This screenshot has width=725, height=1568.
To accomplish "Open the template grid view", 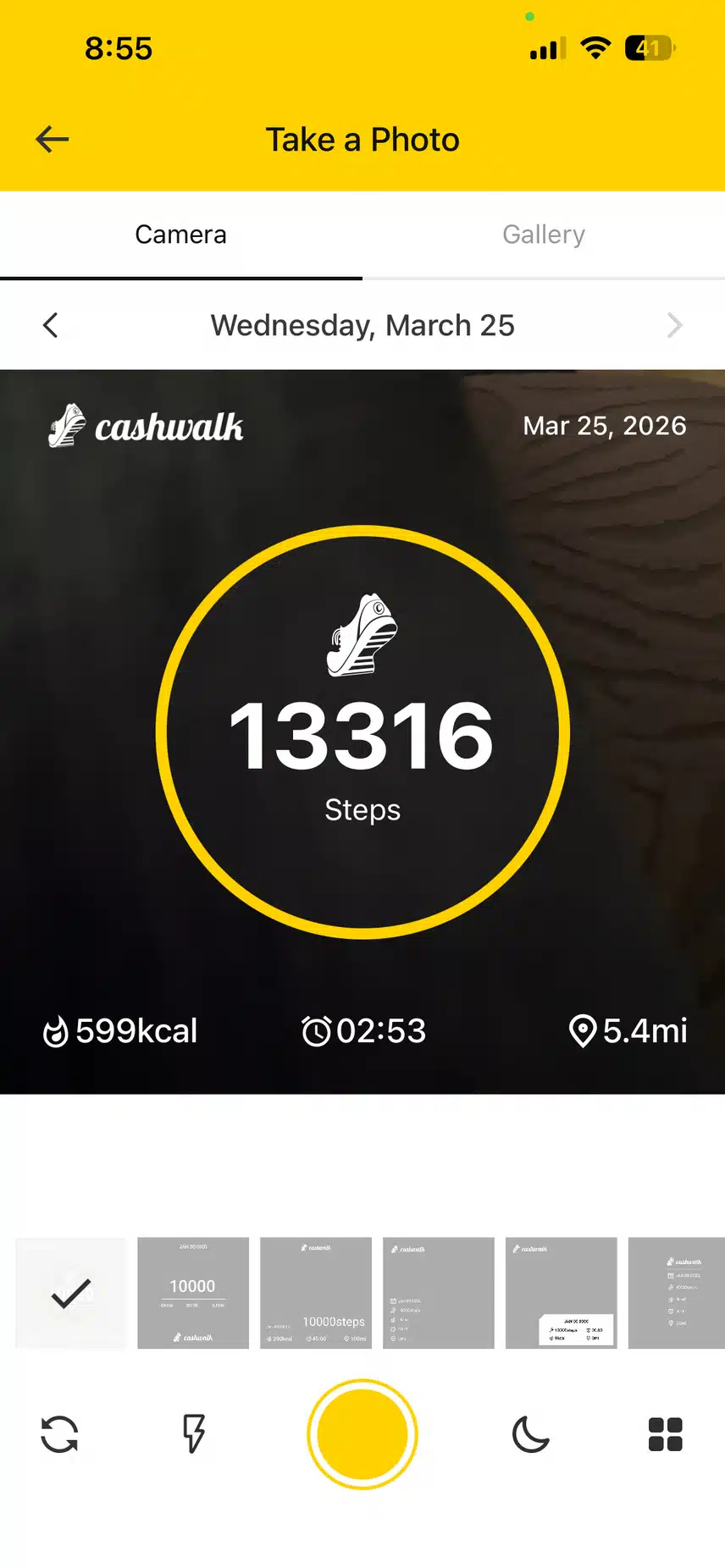I will pyautogui.click(x=665, y=1434).
